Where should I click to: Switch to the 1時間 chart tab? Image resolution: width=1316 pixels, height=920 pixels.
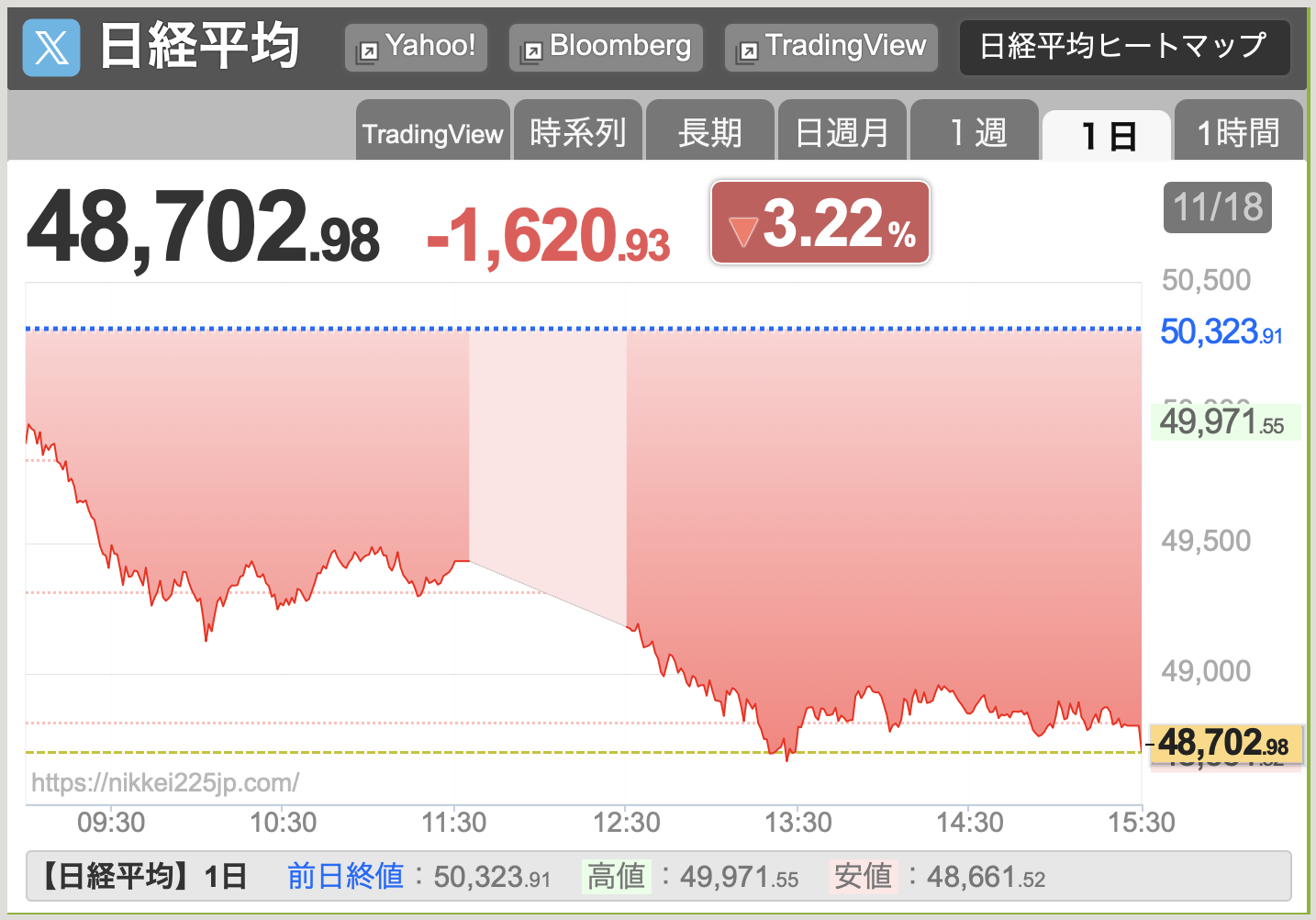1238,133
